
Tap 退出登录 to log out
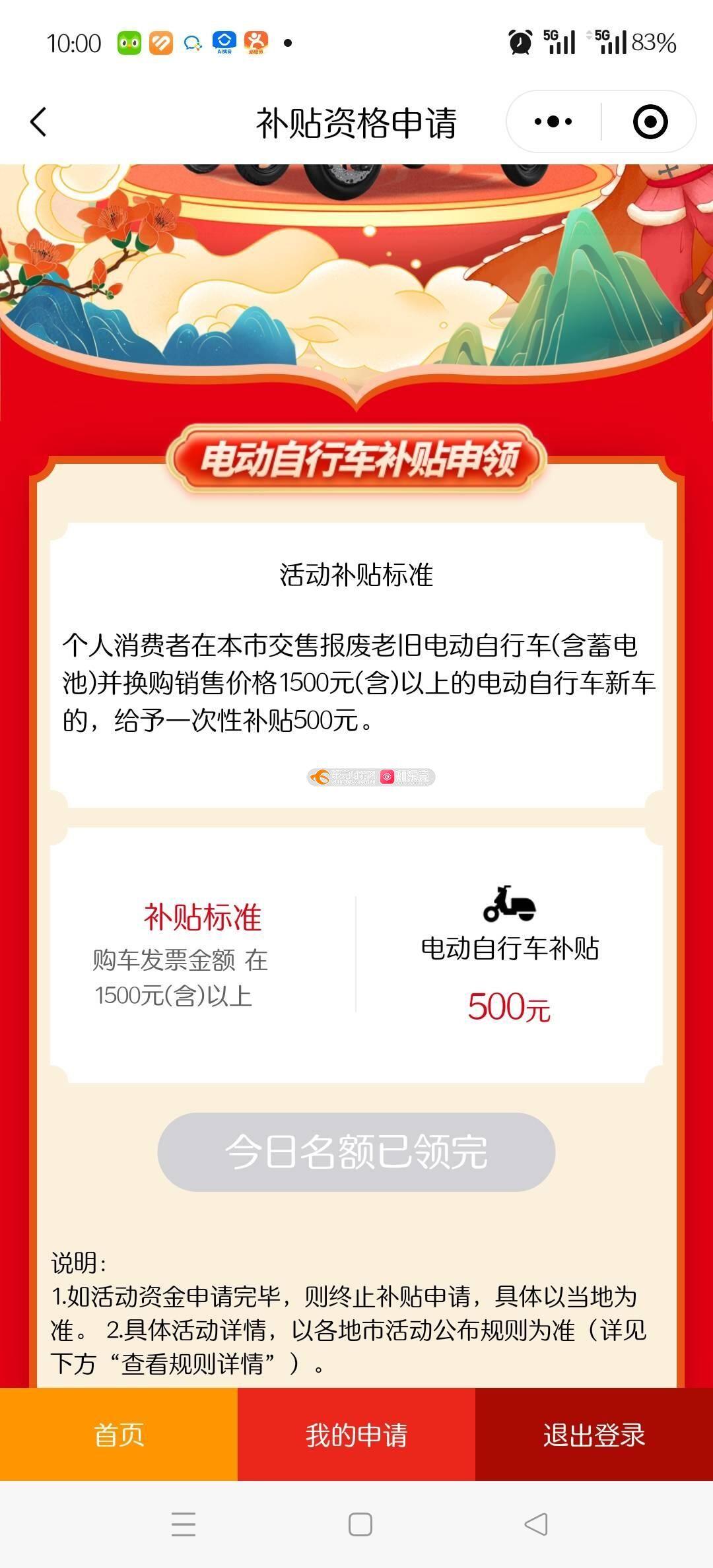(x=594, y=1435)
